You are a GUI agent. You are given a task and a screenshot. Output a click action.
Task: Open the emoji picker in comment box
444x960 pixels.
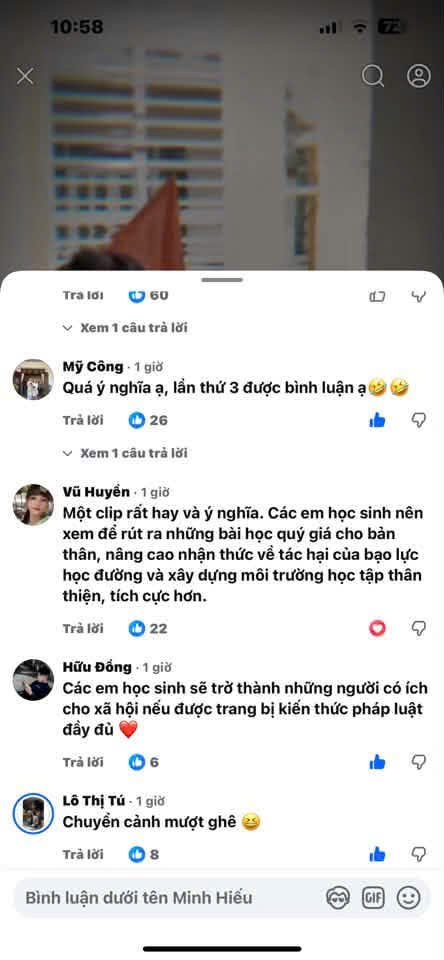408,898
